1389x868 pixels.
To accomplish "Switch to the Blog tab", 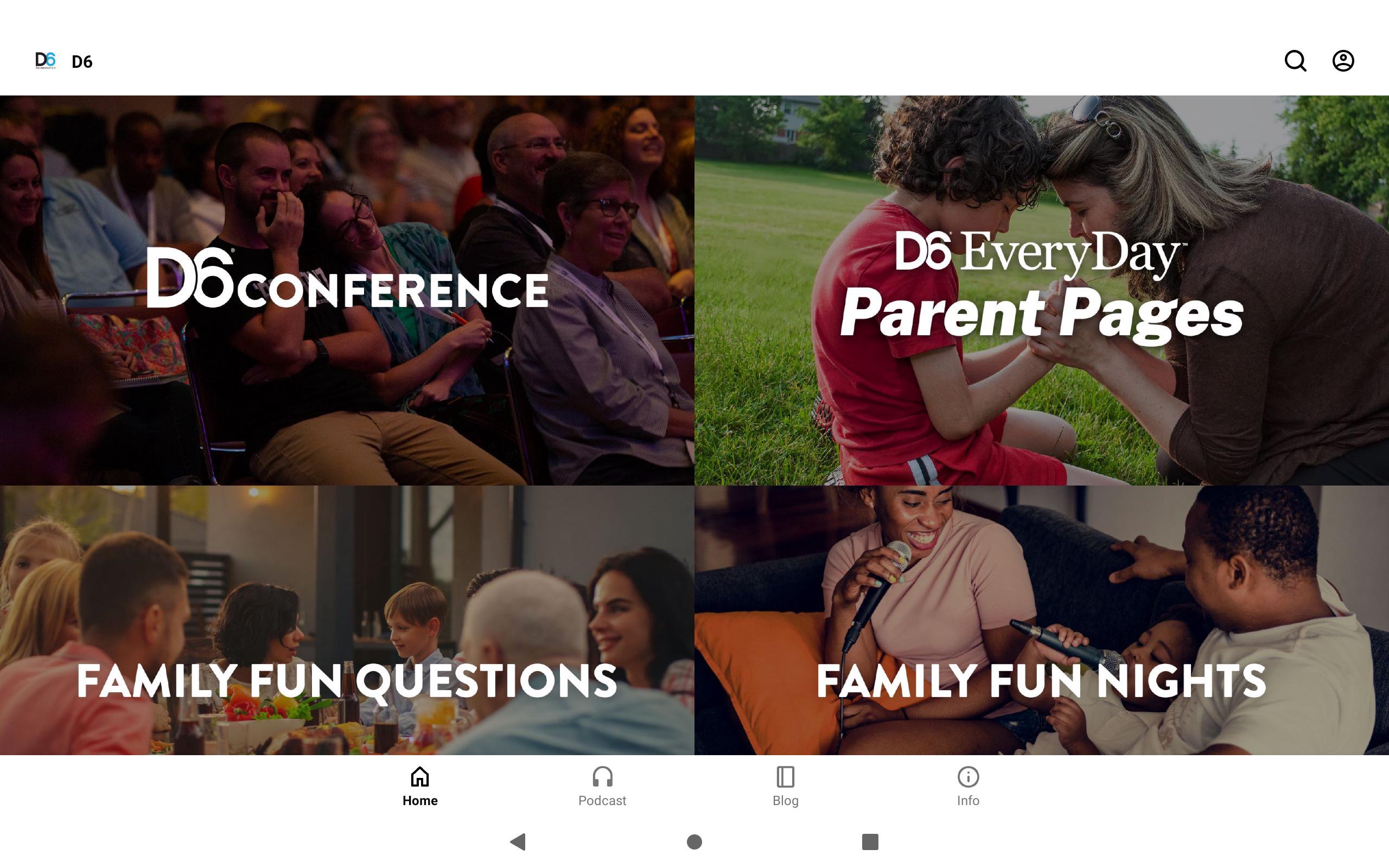I will click(785, 786).
